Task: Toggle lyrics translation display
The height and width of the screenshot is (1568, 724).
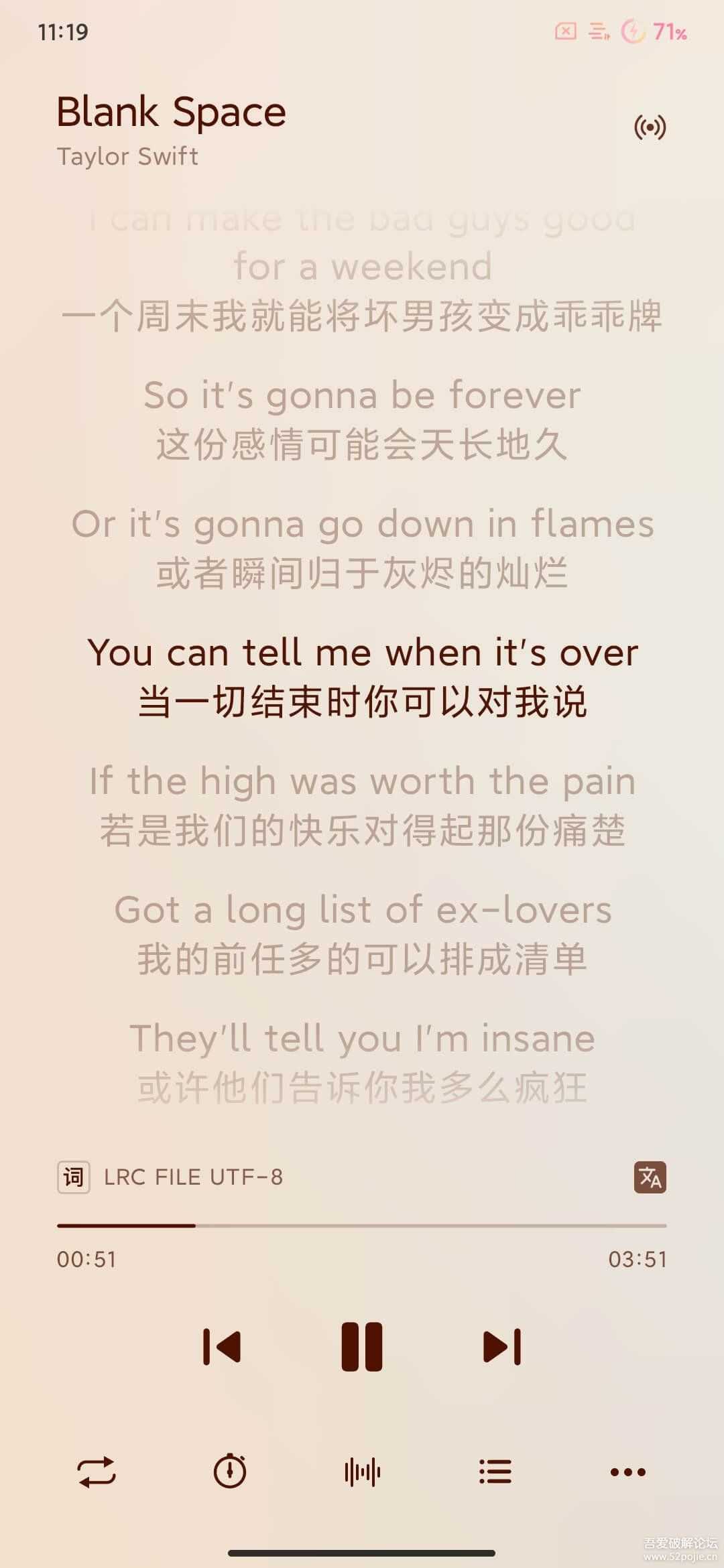Action: point(650,1177)
